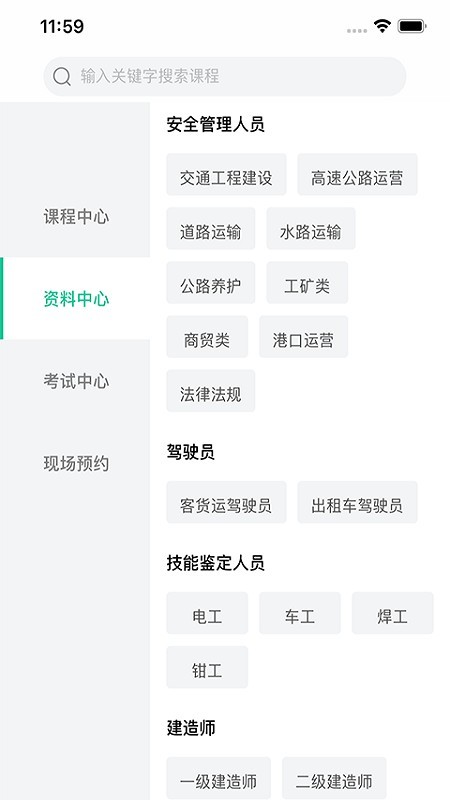Open the 高速公路运营 category
450x800 pixels.
pyautogui.click(x=357, y=174)
